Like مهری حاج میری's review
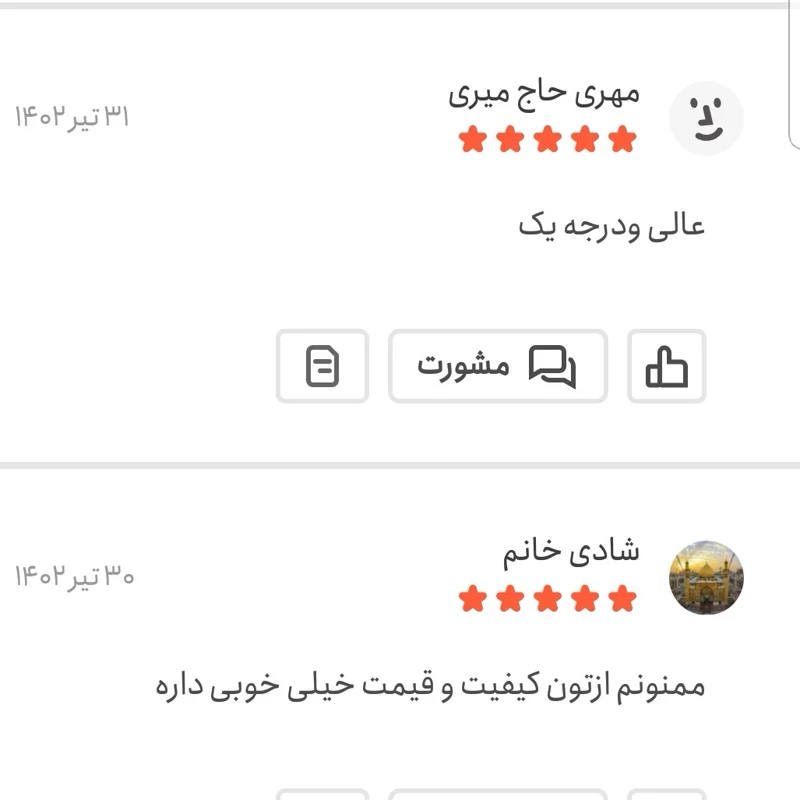The image size is (800, 800). (666, 366)
